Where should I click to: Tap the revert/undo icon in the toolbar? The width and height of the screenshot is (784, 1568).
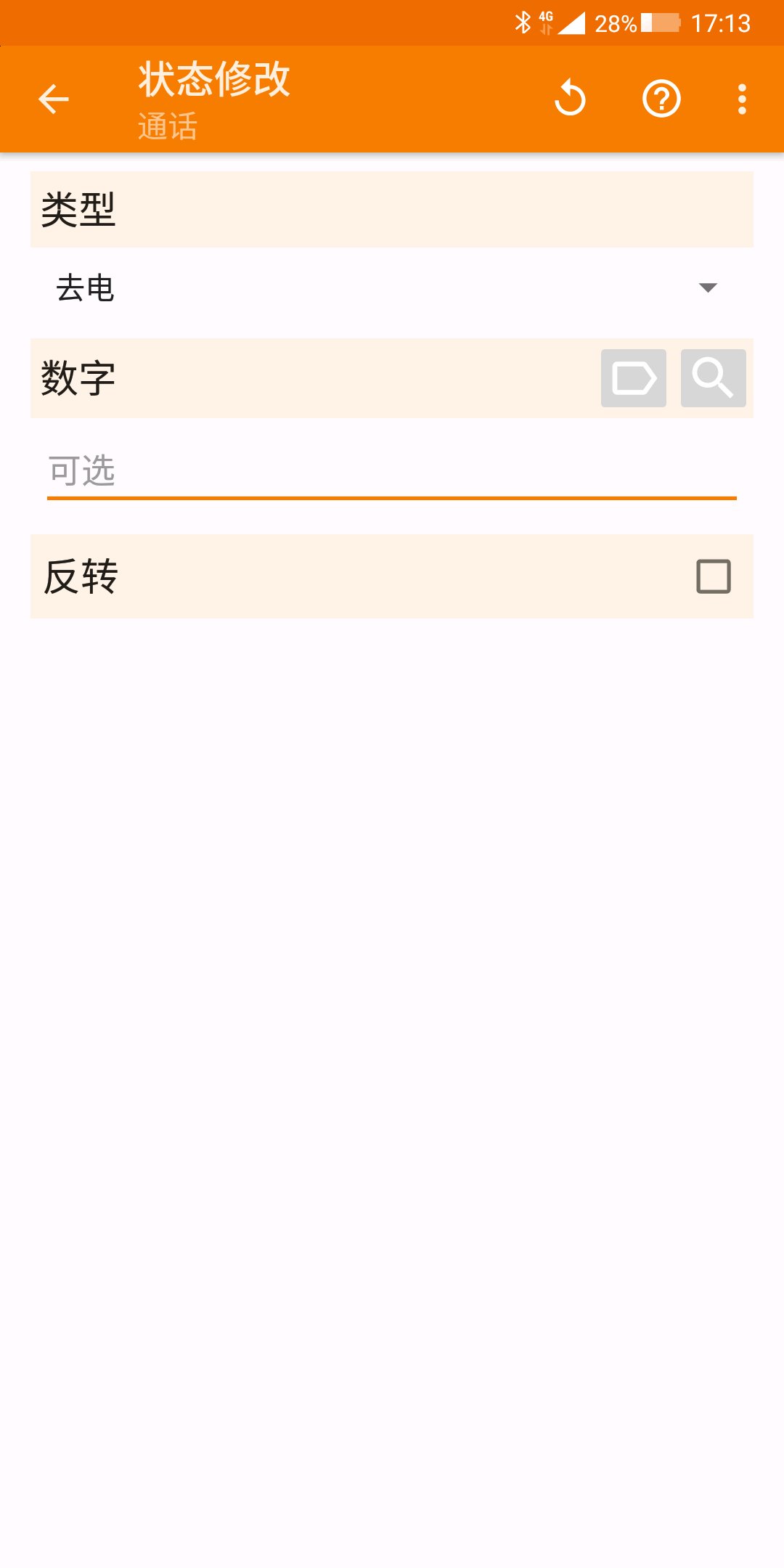(x=570, y=98)
